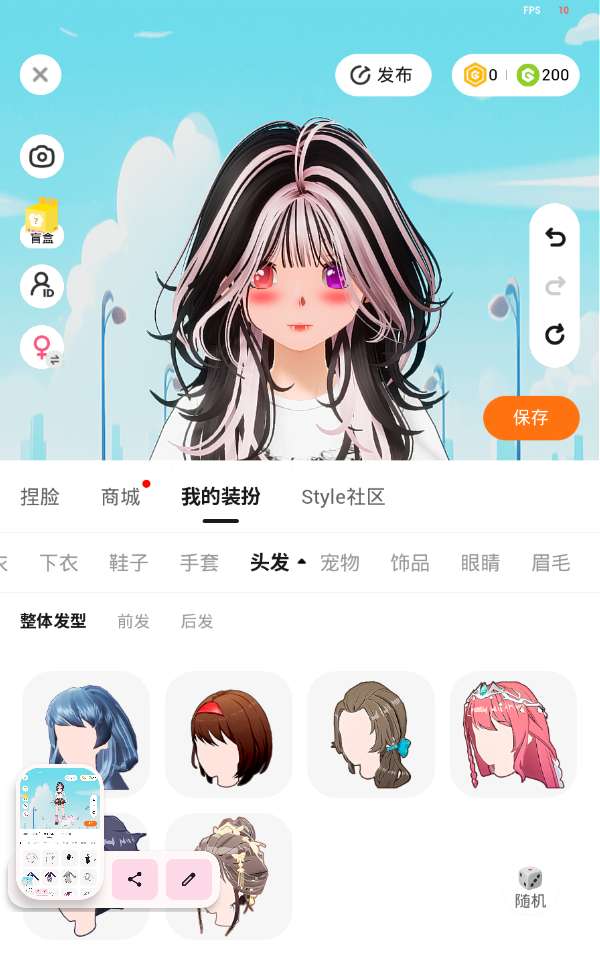Reset the avatar with the refresh icon
The width and height of the screenshot is (600, 960).
[x=555, y=334]
